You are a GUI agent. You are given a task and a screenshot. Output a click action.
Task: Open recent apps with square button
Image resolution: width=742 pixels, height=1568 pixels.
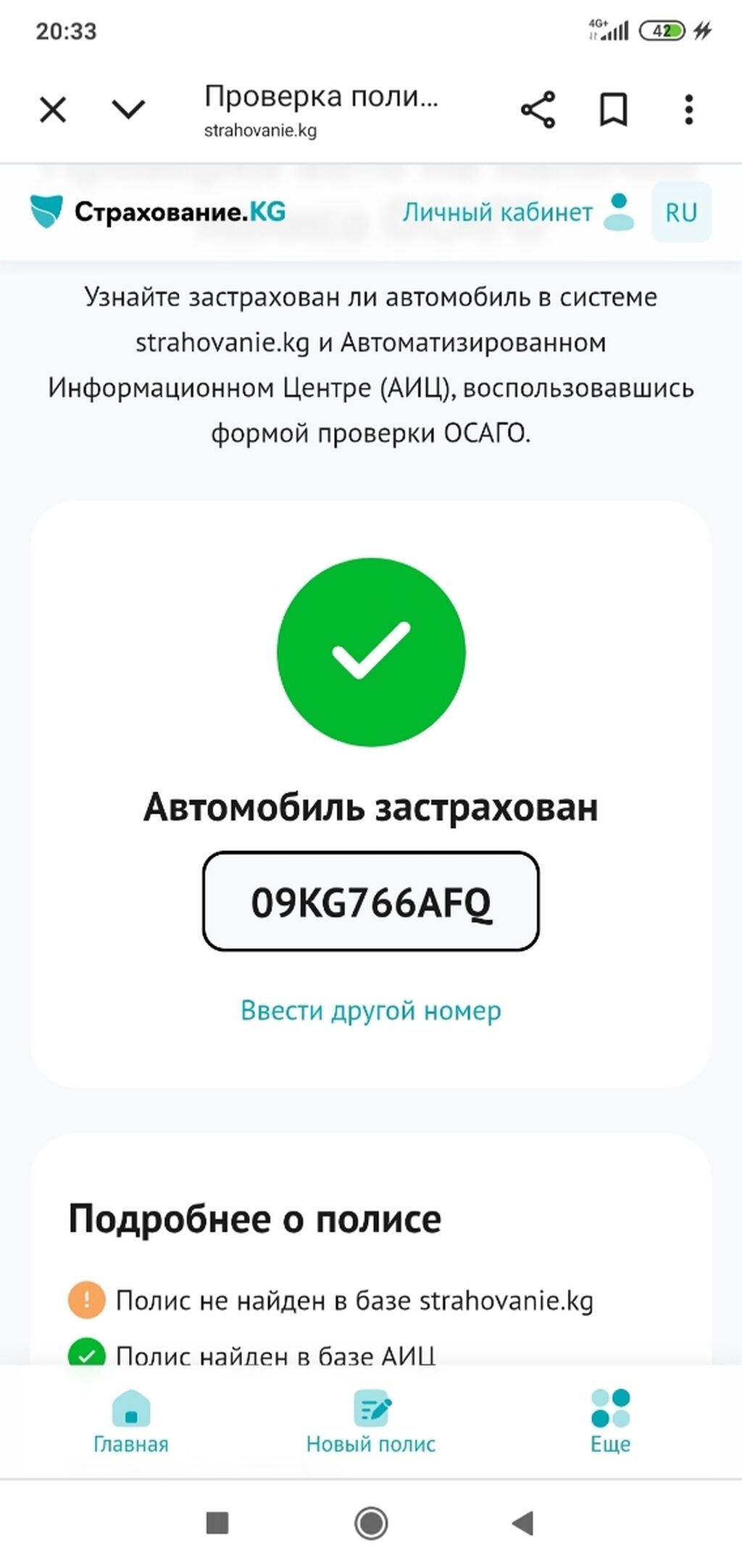[217, 1522]
